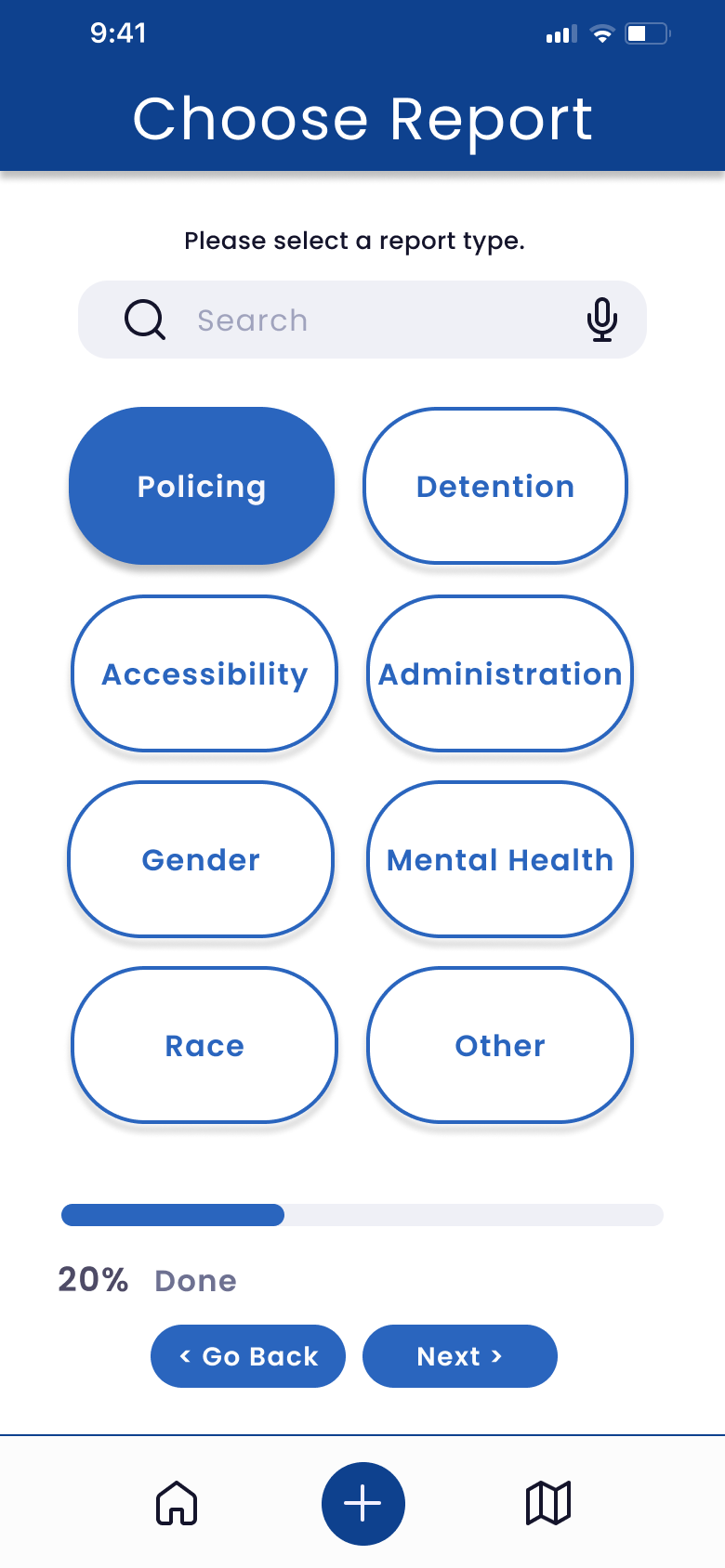Open the map tab
This screenshot has height=1568, width=725.
[x=548, y=1503]
